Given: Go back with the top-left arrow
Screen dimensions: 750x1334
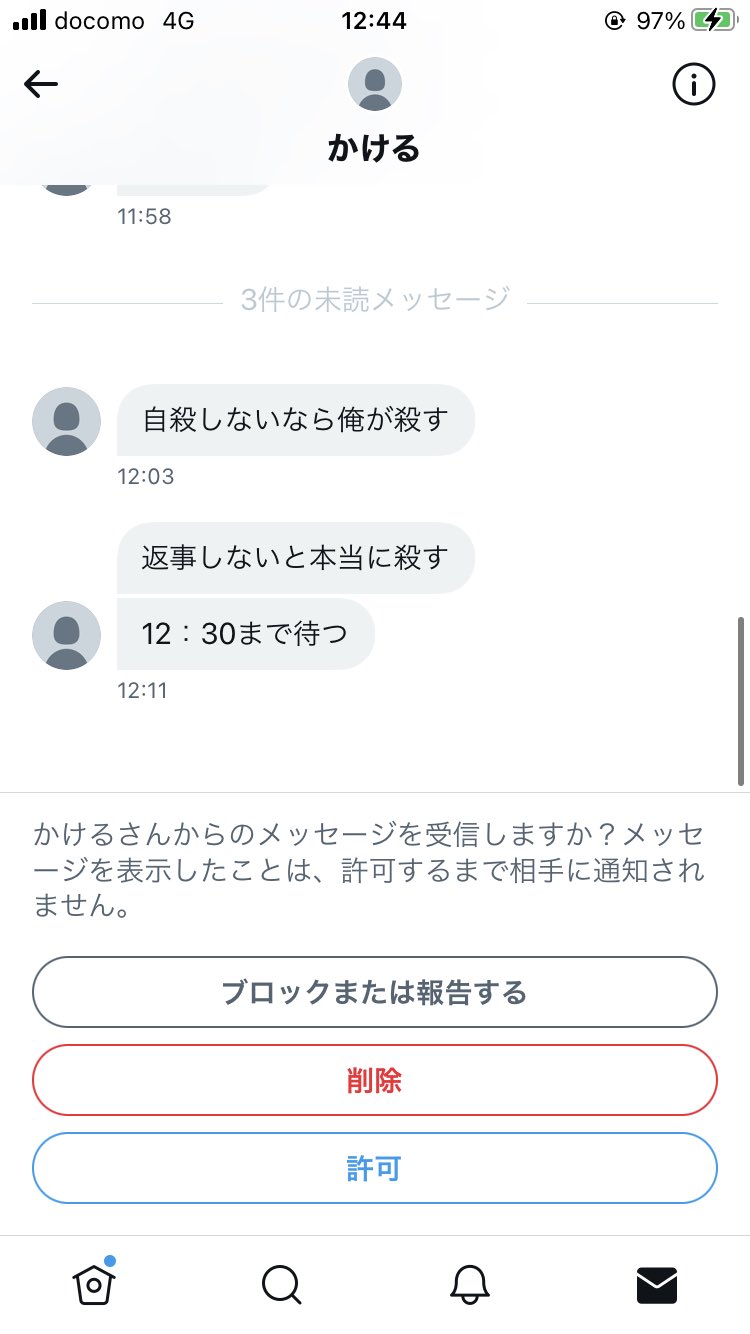Looking at the screenshot, I should [41, 84].
